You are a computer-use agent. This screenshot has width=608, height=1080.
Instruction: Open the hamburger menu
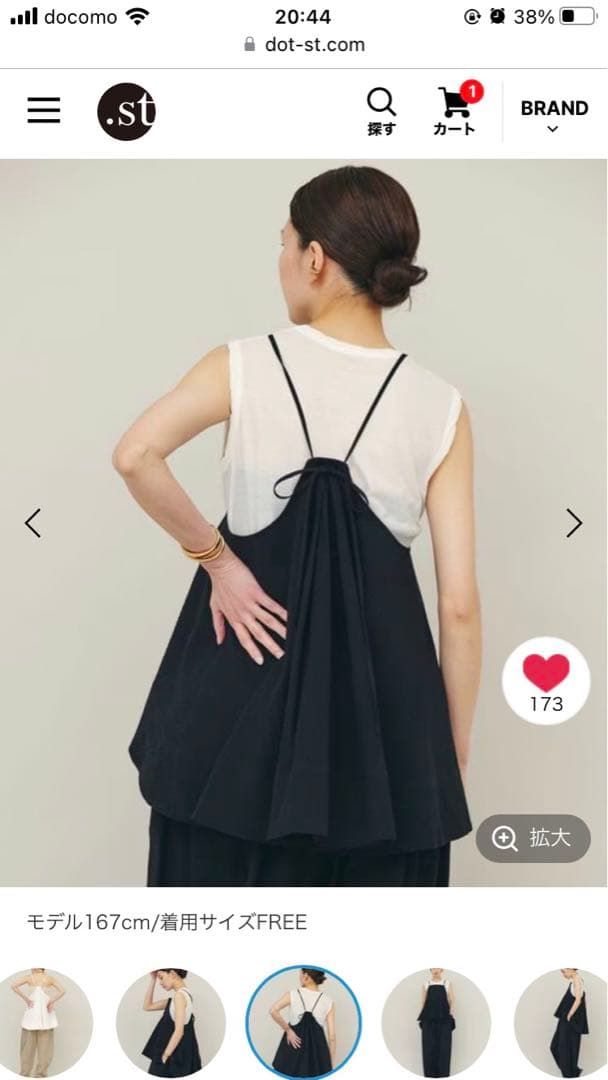(44, 110)
